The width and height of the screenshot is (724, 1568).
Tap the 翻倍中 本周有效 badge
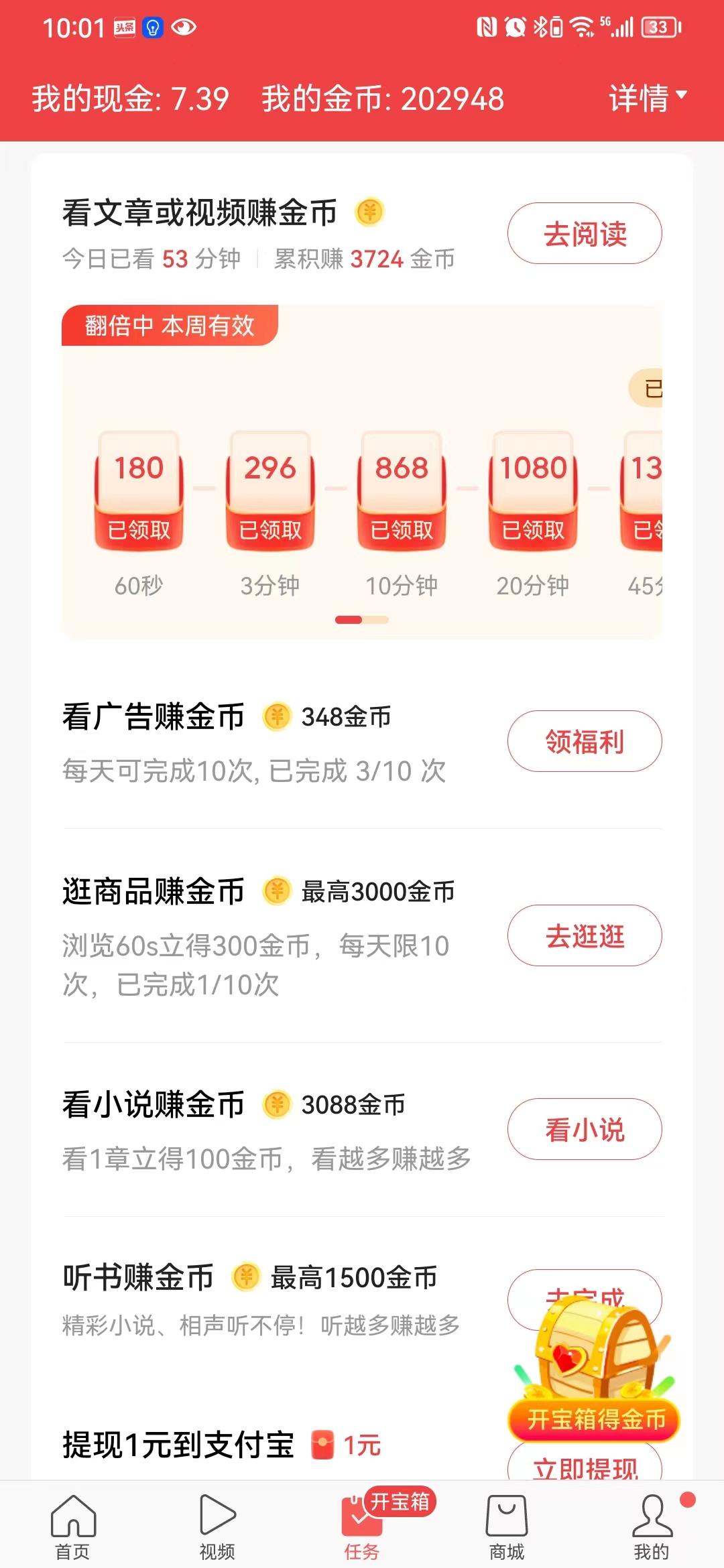169,327
